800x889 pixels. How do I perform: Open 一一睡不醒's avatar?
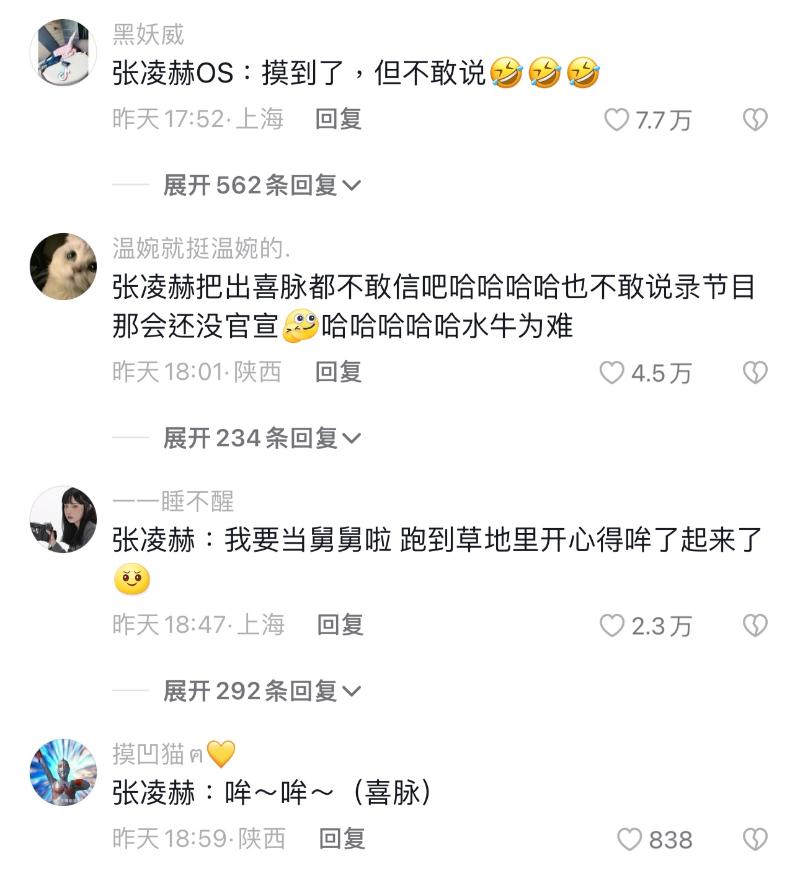pyautogui.click(x=63, y=519)
